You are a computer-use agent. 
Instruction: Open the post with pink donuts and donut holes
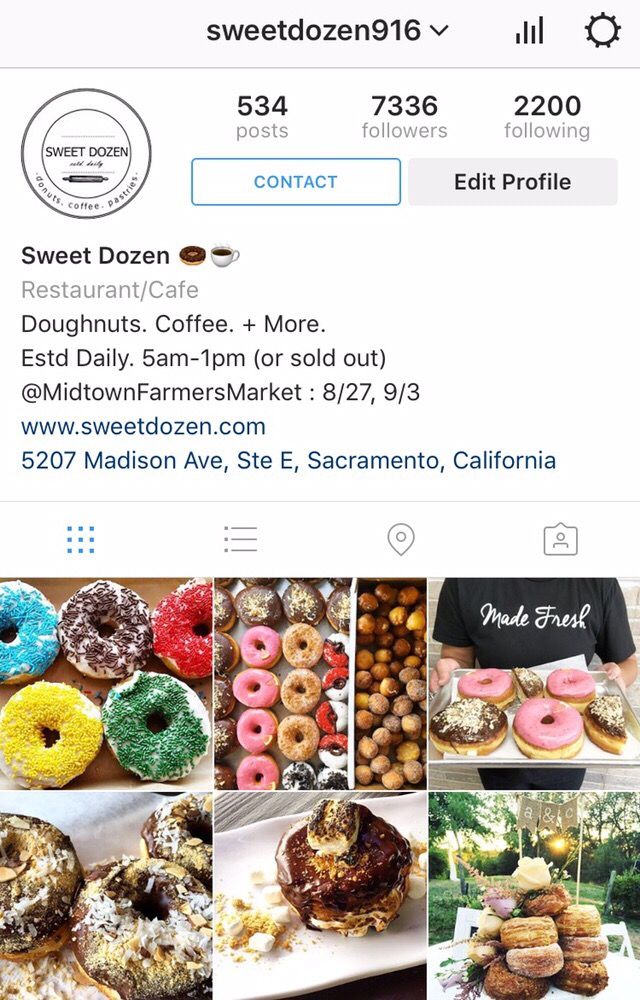click(320, 683)
